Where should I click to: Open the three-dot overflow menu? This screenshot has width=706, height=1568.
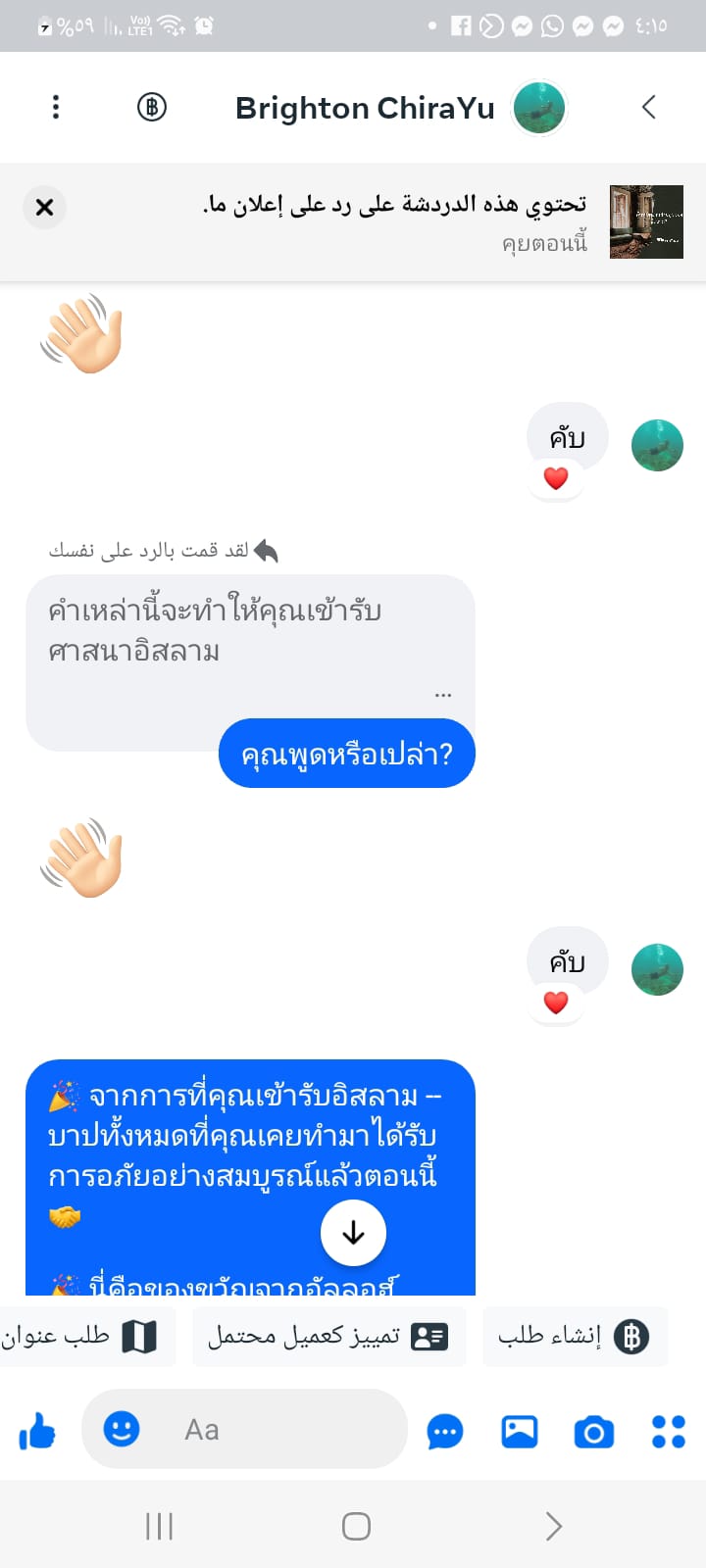tap(56, 107)
